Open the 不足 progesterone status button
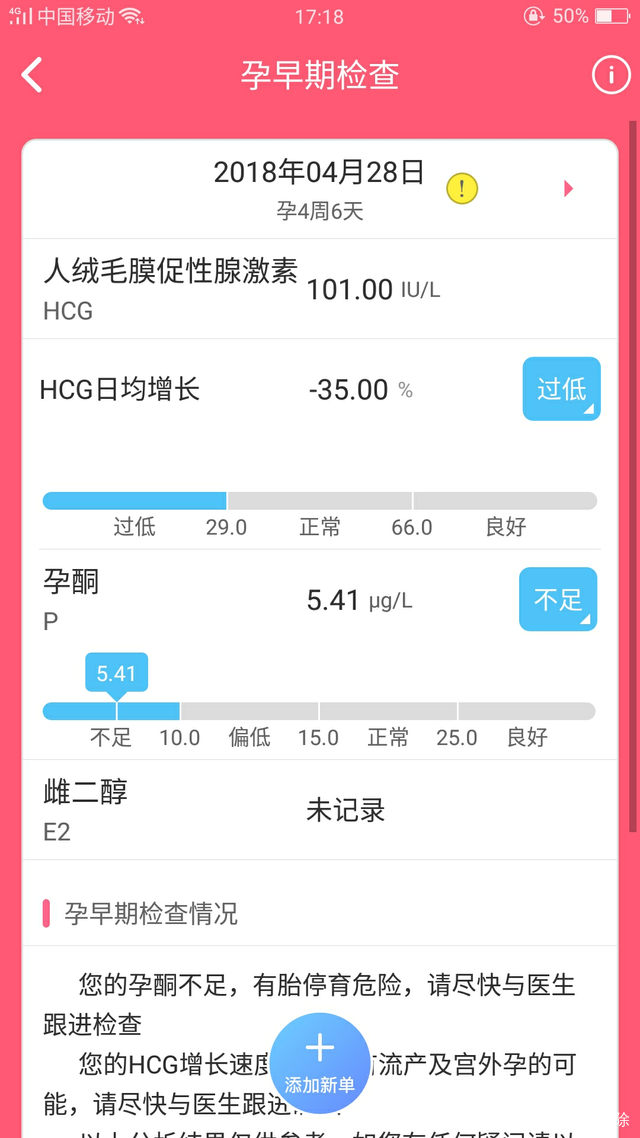Image resolution: width=640 pixels, height=1138 pixels. click(557, 599)
